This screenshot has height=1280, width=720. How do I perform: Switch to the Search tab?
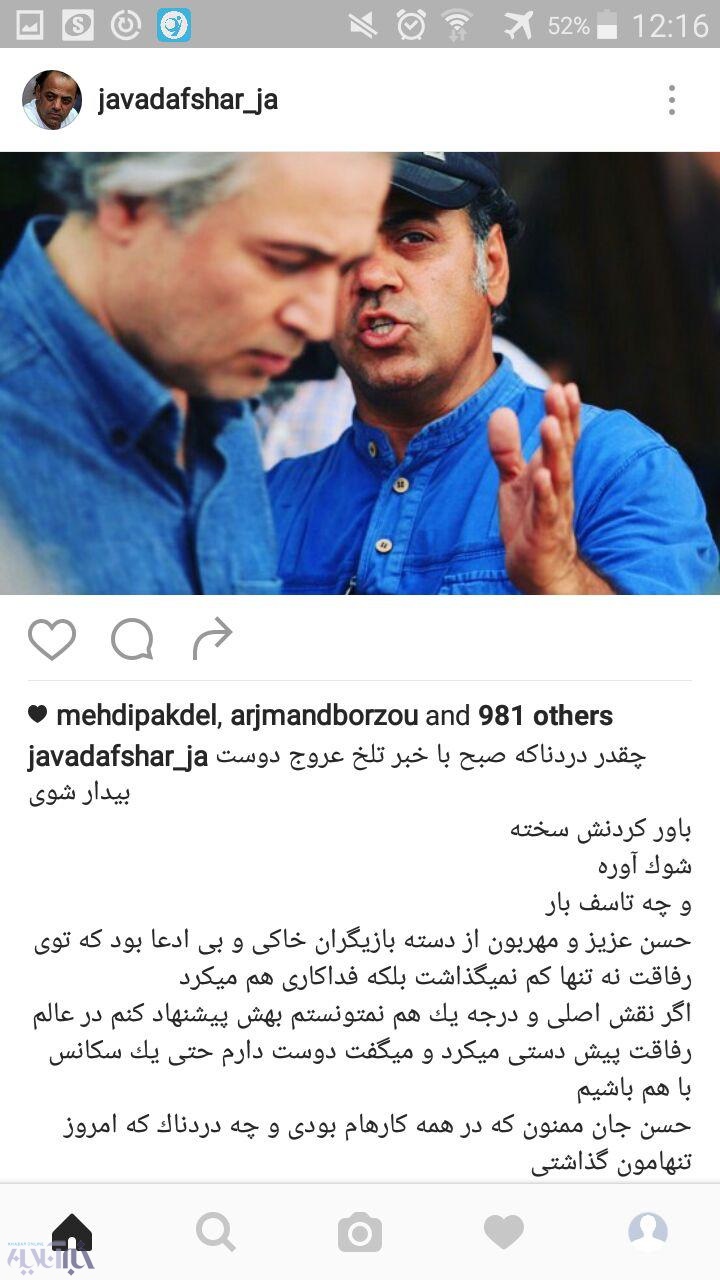tap(216, 1232)
